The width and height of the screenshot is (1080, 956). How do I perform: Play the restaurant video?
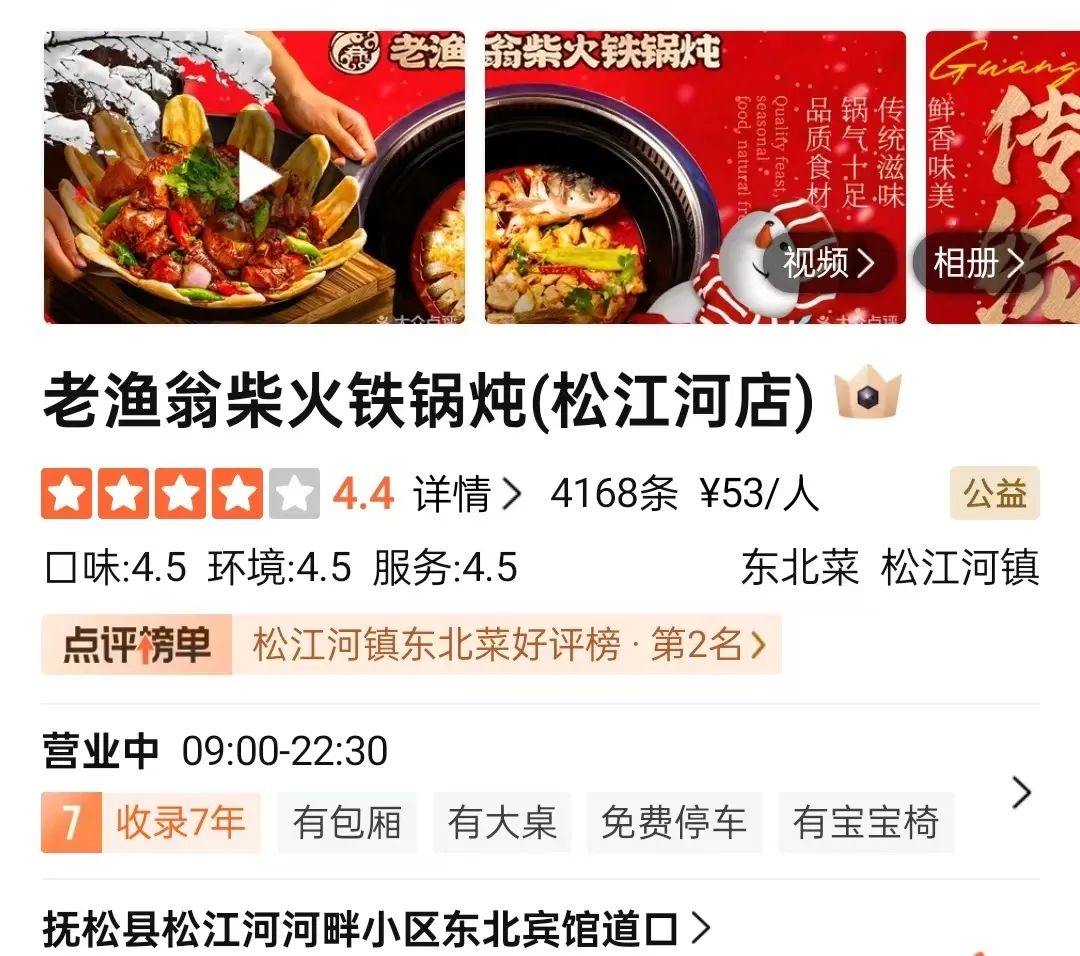point(258,178)
